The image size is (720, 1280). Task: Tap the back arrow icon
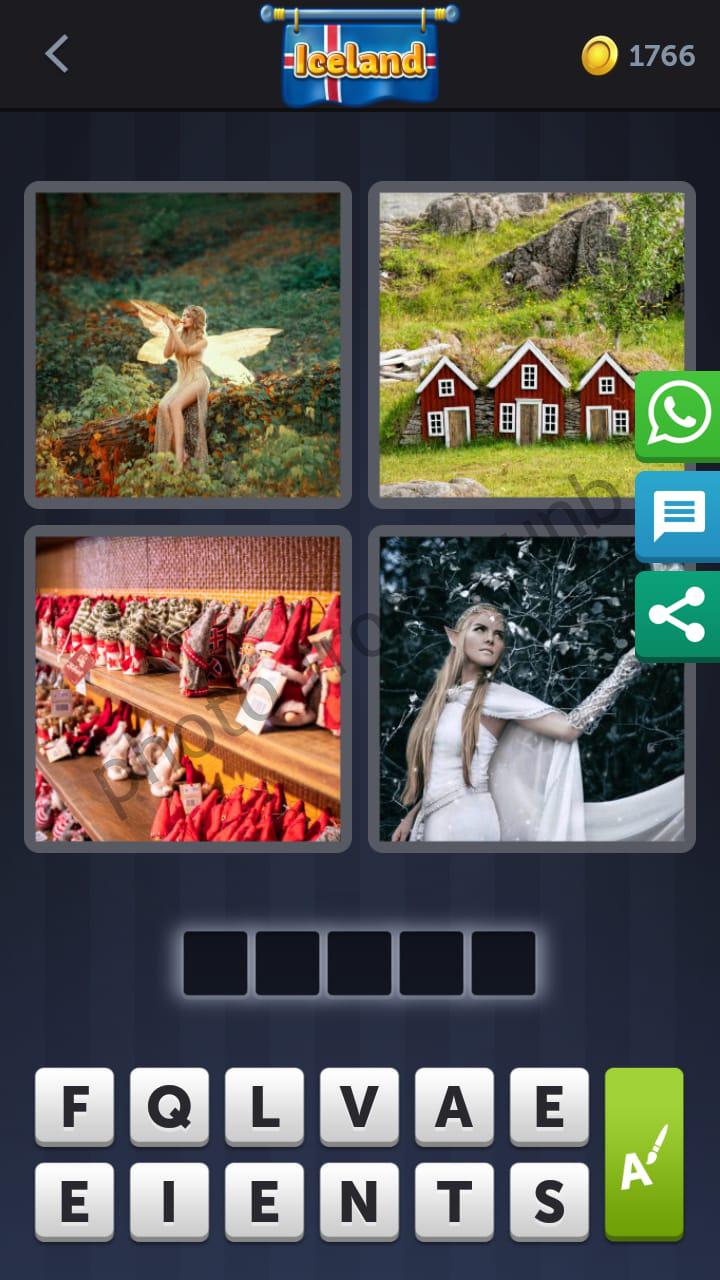point(57,55)
